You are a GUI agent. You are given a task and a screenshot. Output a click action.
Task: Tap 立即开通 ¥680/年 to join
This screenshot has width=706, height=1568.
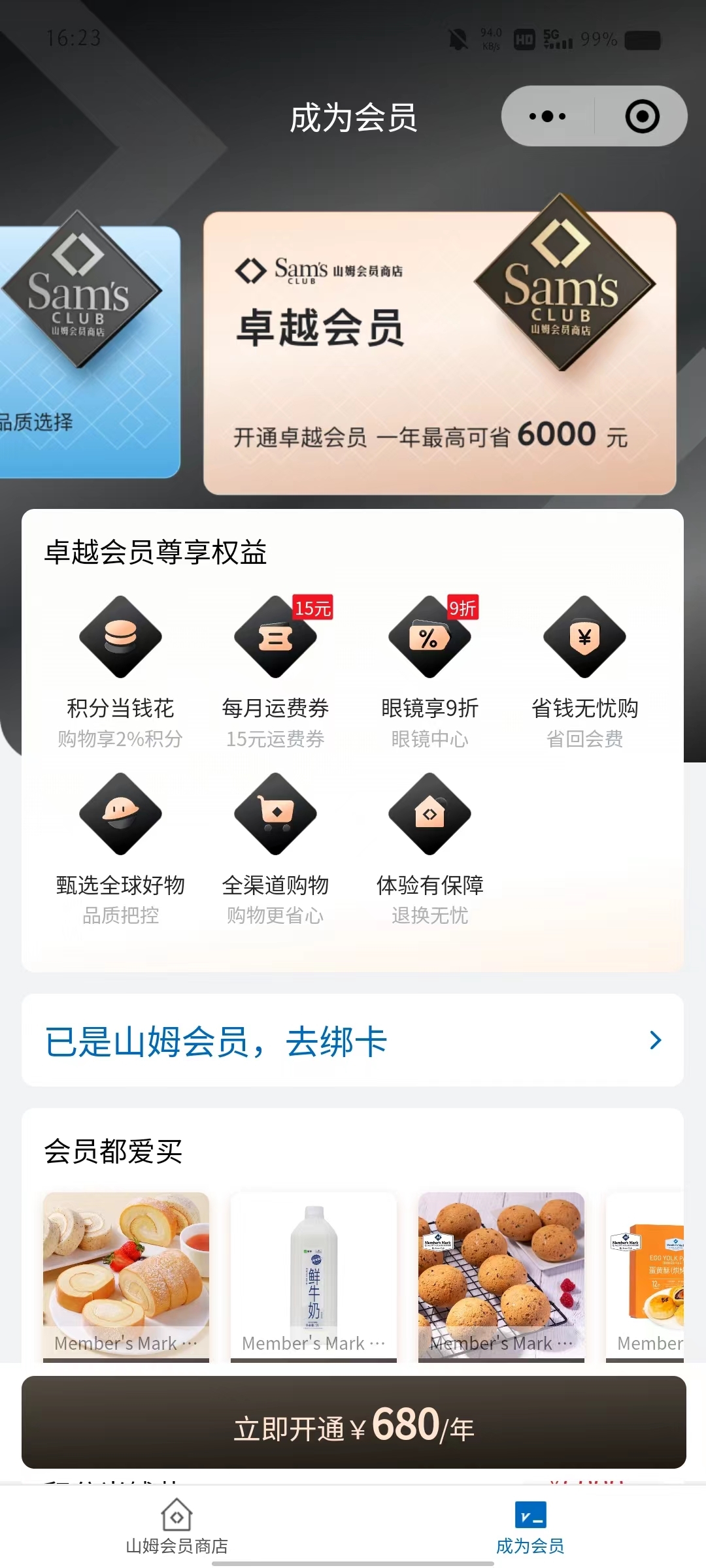(354, 1422)
